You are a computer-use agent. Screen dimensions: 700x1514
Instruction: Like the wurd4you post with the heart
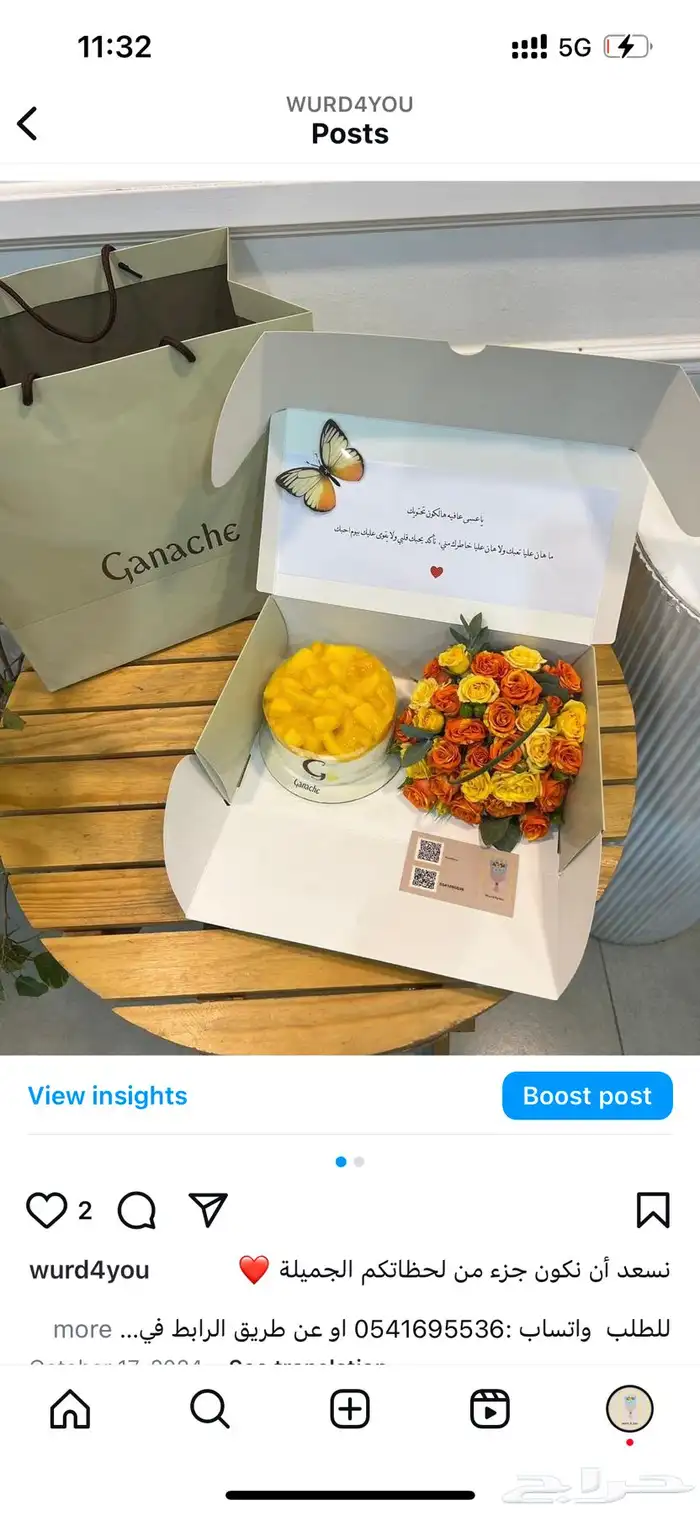[46, 1211]
